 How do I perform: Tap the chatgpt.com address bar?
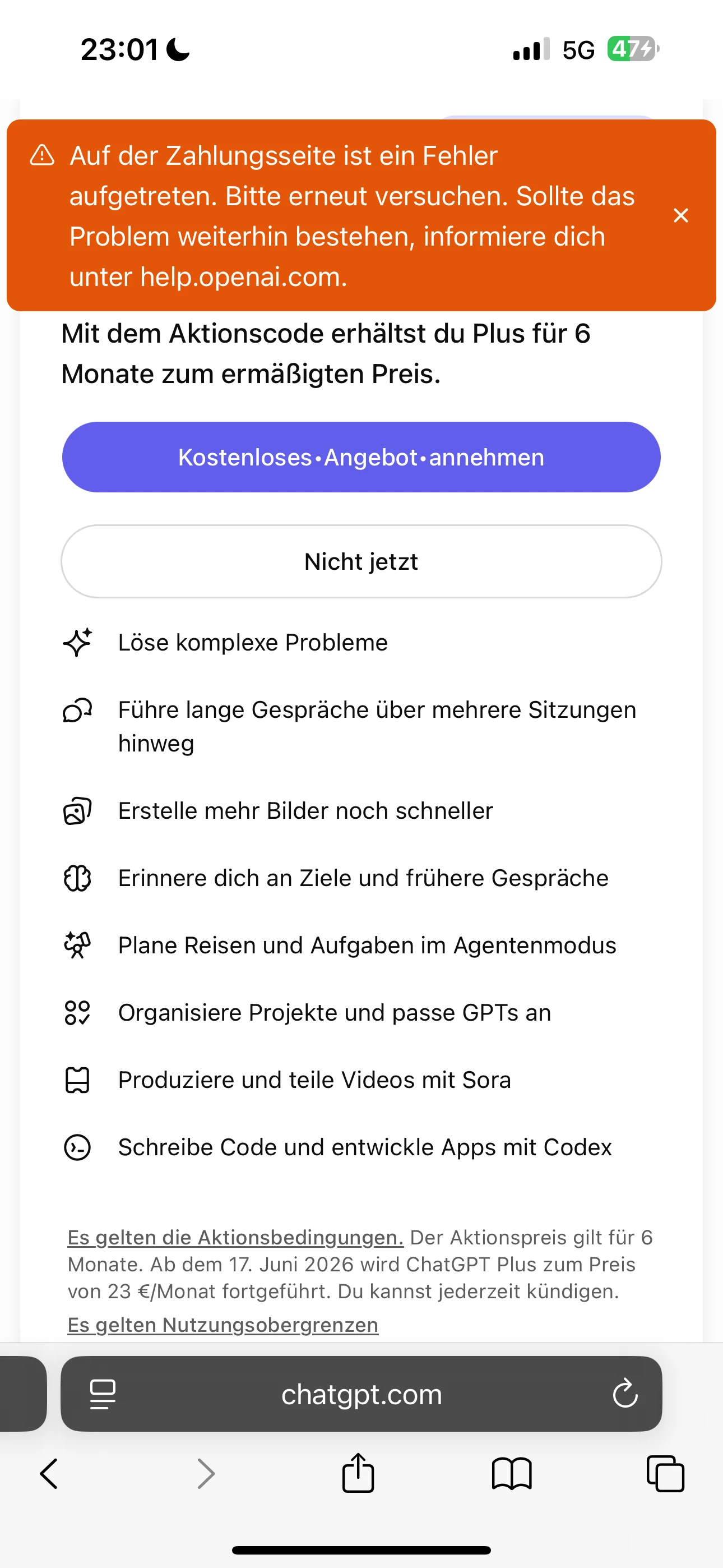(361, 1394)
